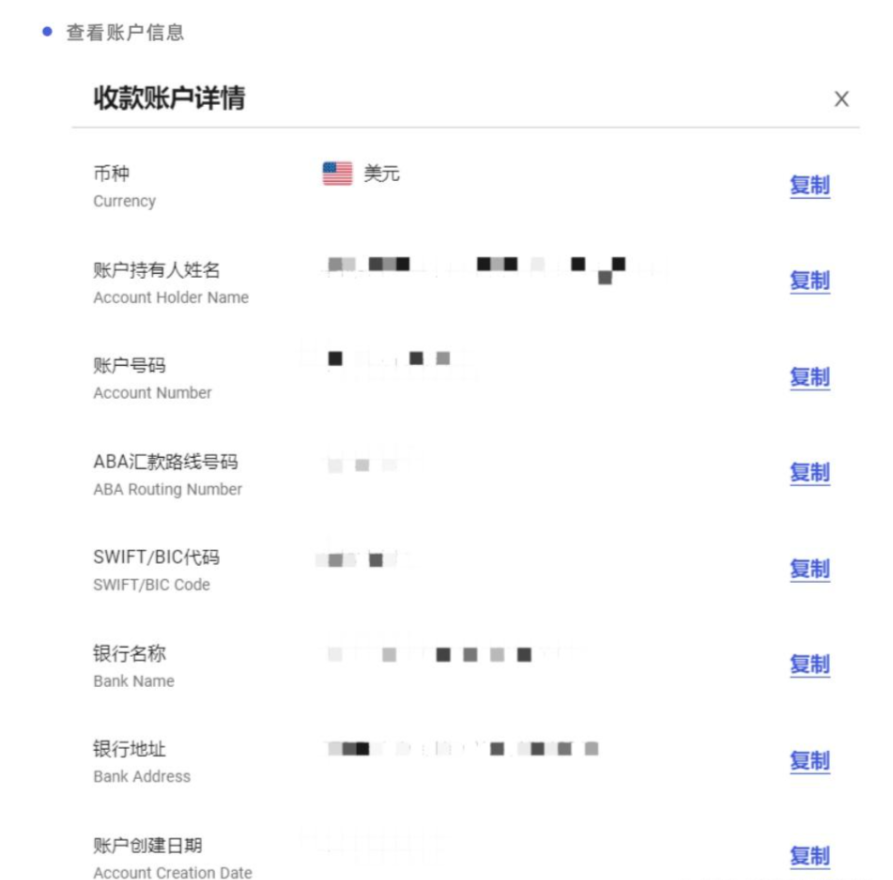Copy the 账户号码 account number
This screenshot has height=880, width=893.
pos(809,377)
